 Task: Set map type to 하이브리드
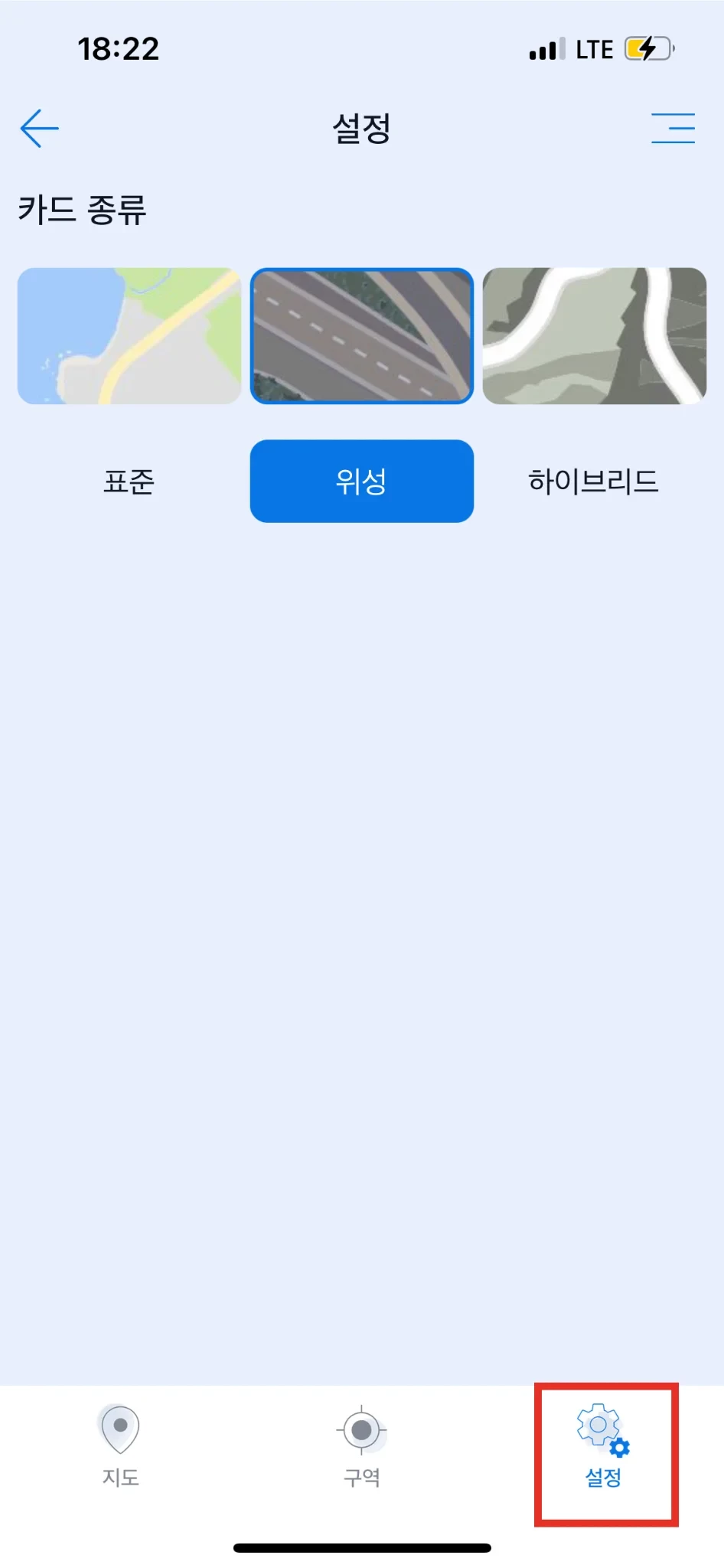[x=594, y=482]
